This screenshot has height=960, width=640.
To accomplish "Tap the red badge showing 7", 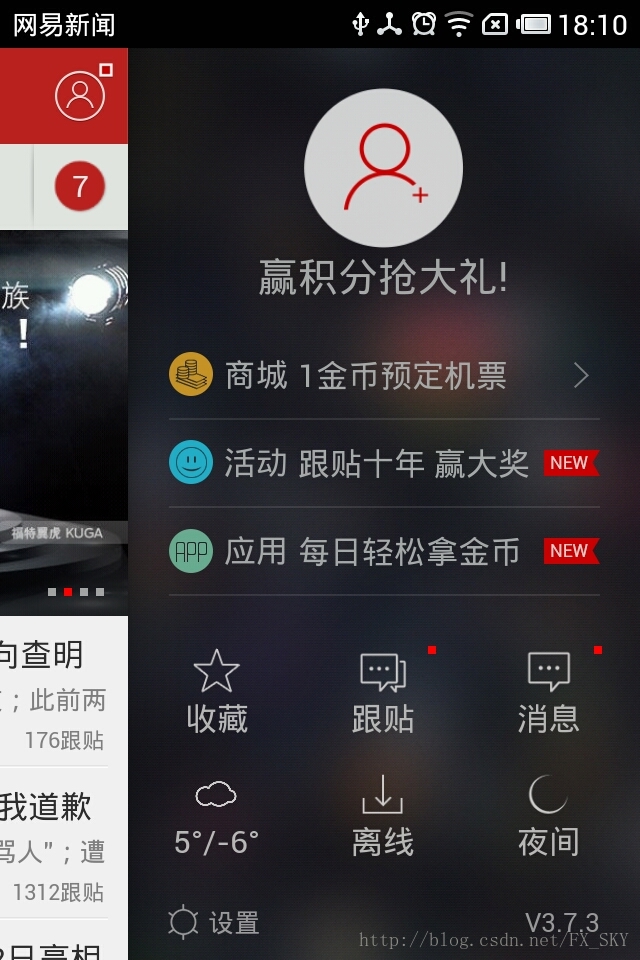I will (80, 187).
